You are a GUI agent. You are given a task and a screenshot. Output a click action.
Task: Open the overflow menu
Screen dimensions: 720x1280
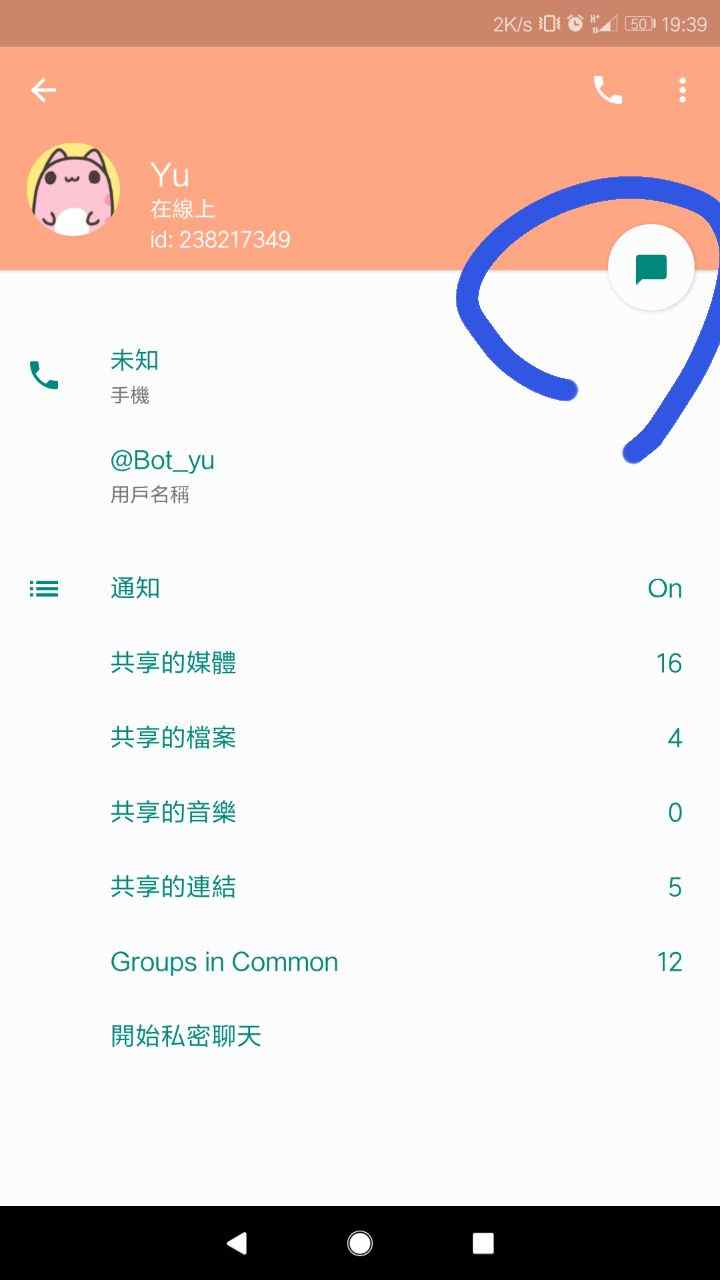point(682,90)
